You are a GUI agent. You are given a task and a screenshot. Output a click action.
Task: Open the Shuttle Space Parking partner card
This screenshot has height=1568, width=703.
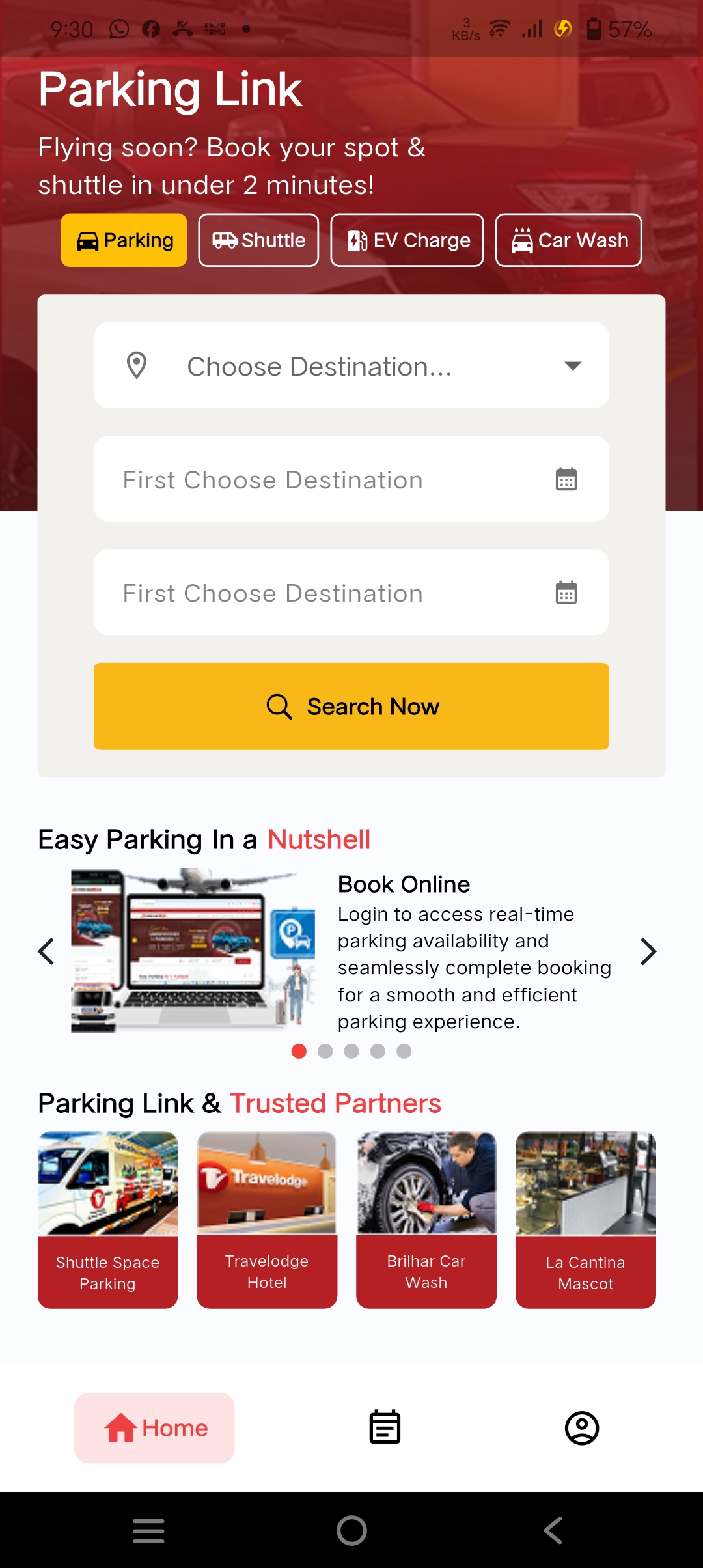click(108, 1220)
